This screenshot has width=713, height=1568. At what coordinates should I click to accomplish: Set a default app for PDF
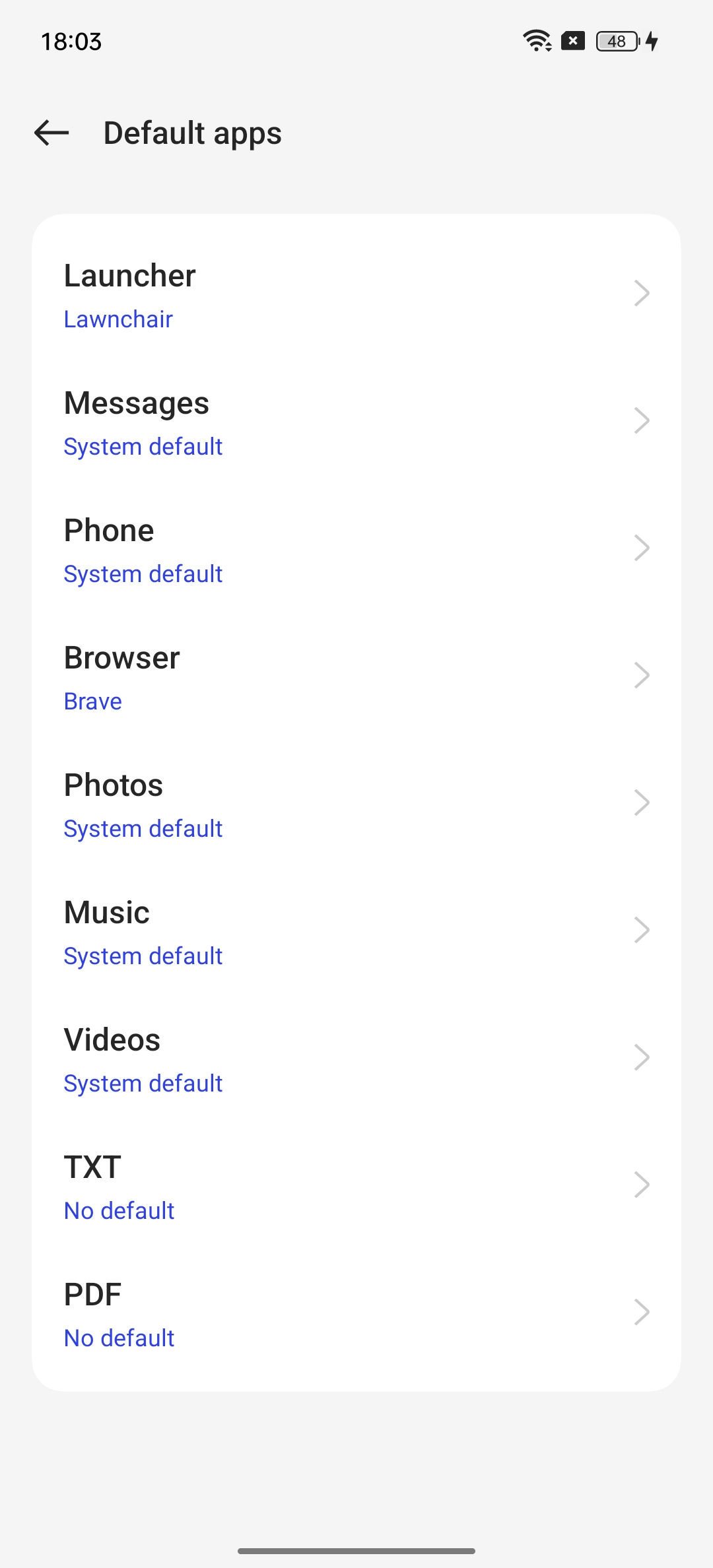click(356, 1313)
